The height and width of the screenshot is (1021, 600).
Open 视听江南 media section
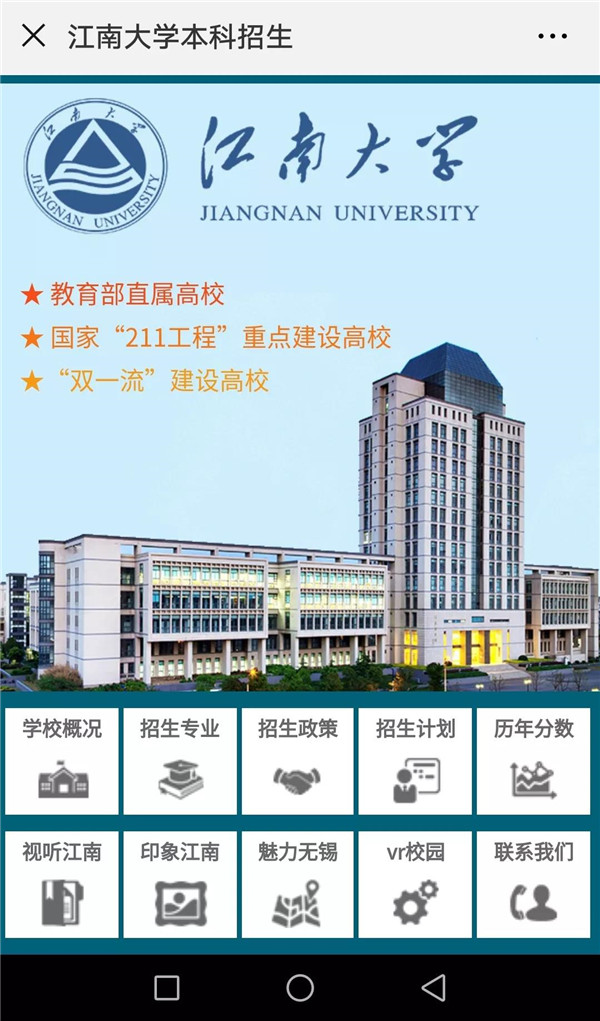click(x=62, y=884)
